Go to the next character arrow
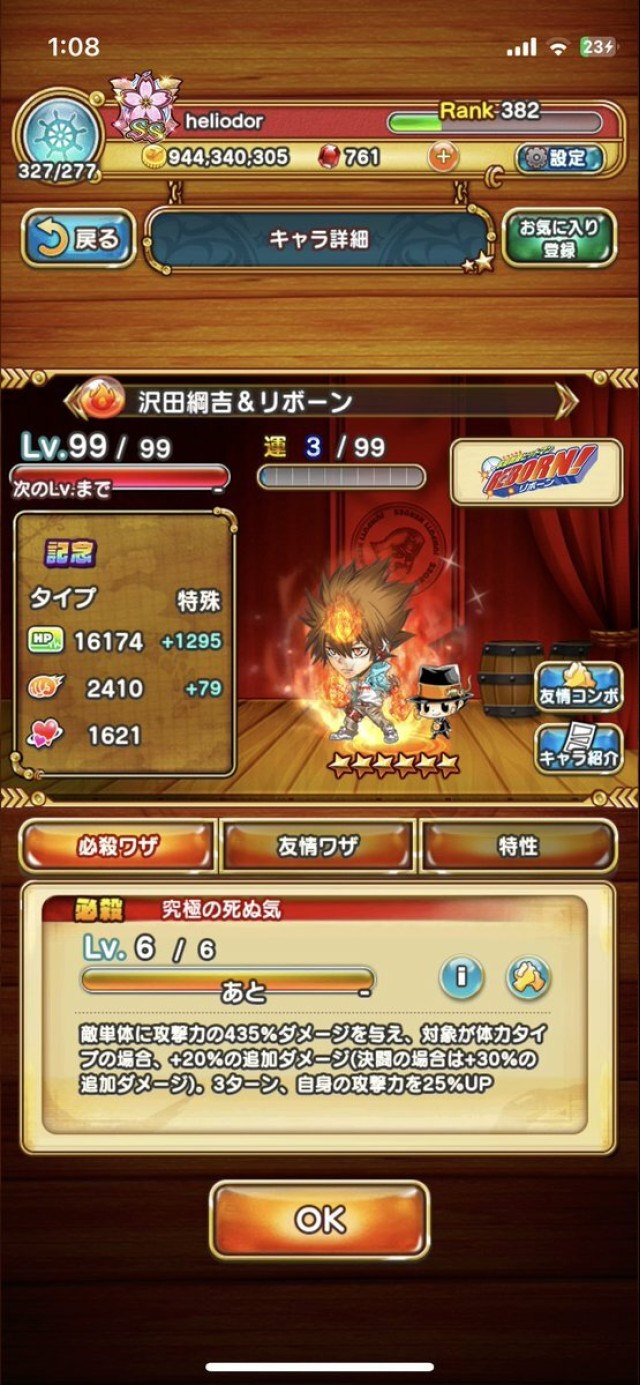 pyautogui.click(x=566, y=402)
